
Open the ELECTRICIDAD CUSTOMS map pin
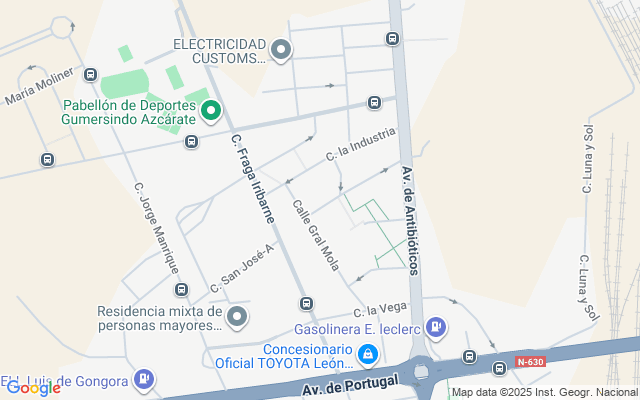(x=281, y=50)
